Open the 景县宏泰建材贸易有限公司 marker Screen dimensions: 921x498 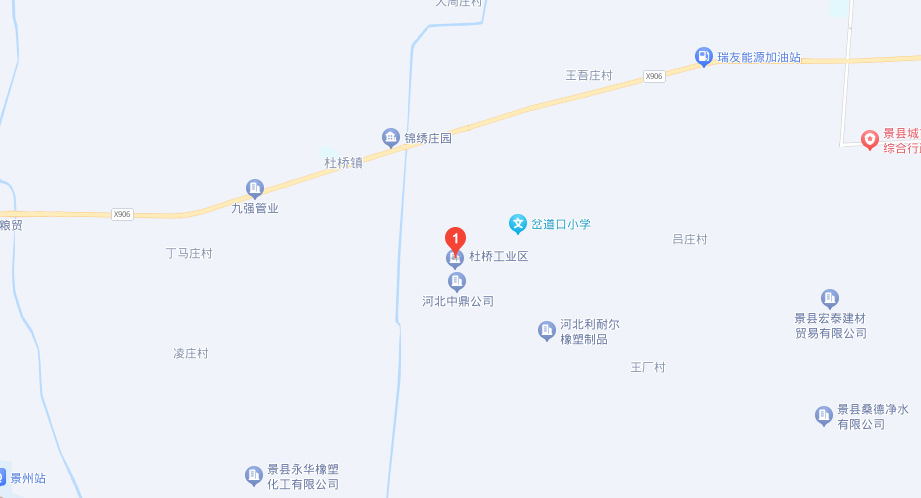click(829, 298)
